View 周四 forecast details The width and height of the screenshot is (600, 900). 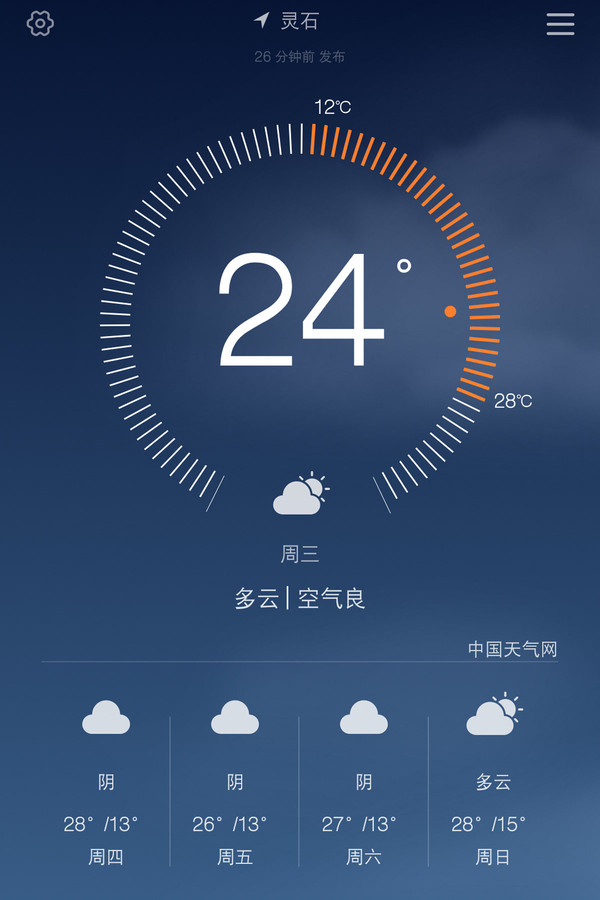click(106, 783)
